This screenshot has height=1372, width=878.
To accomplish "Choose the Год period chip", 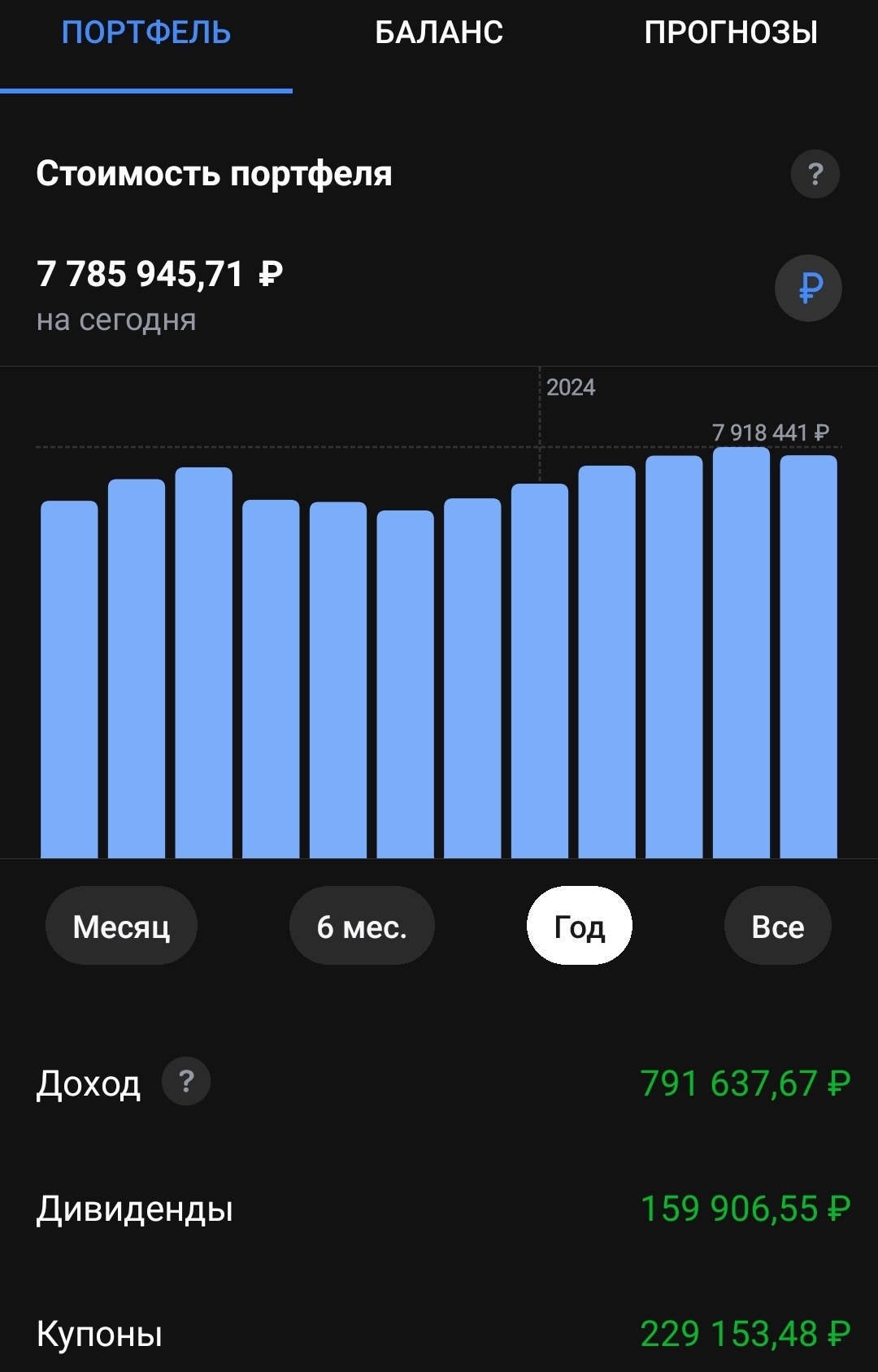I will 580,926.
